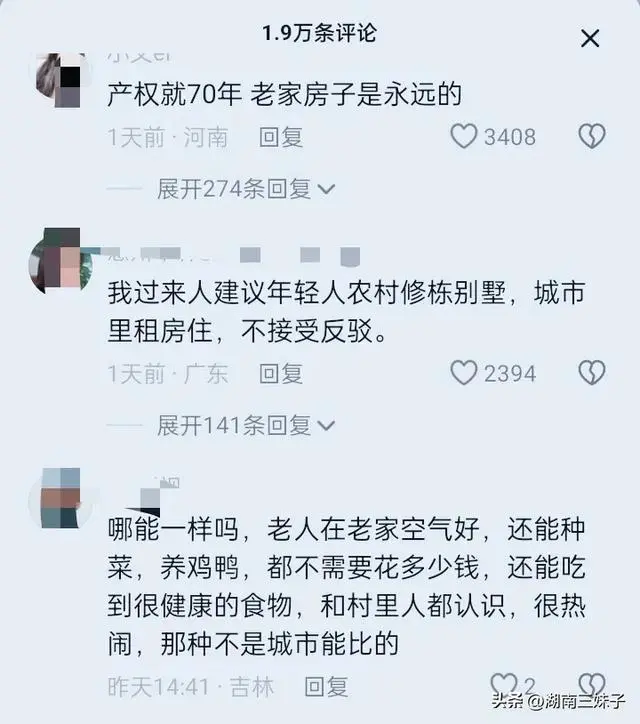Close the comments panel

[591, 39]
